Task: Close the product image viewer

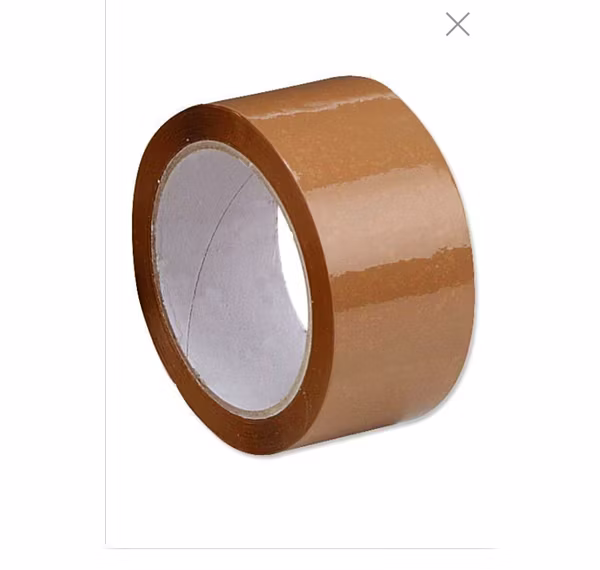Action: click(457, 25)
